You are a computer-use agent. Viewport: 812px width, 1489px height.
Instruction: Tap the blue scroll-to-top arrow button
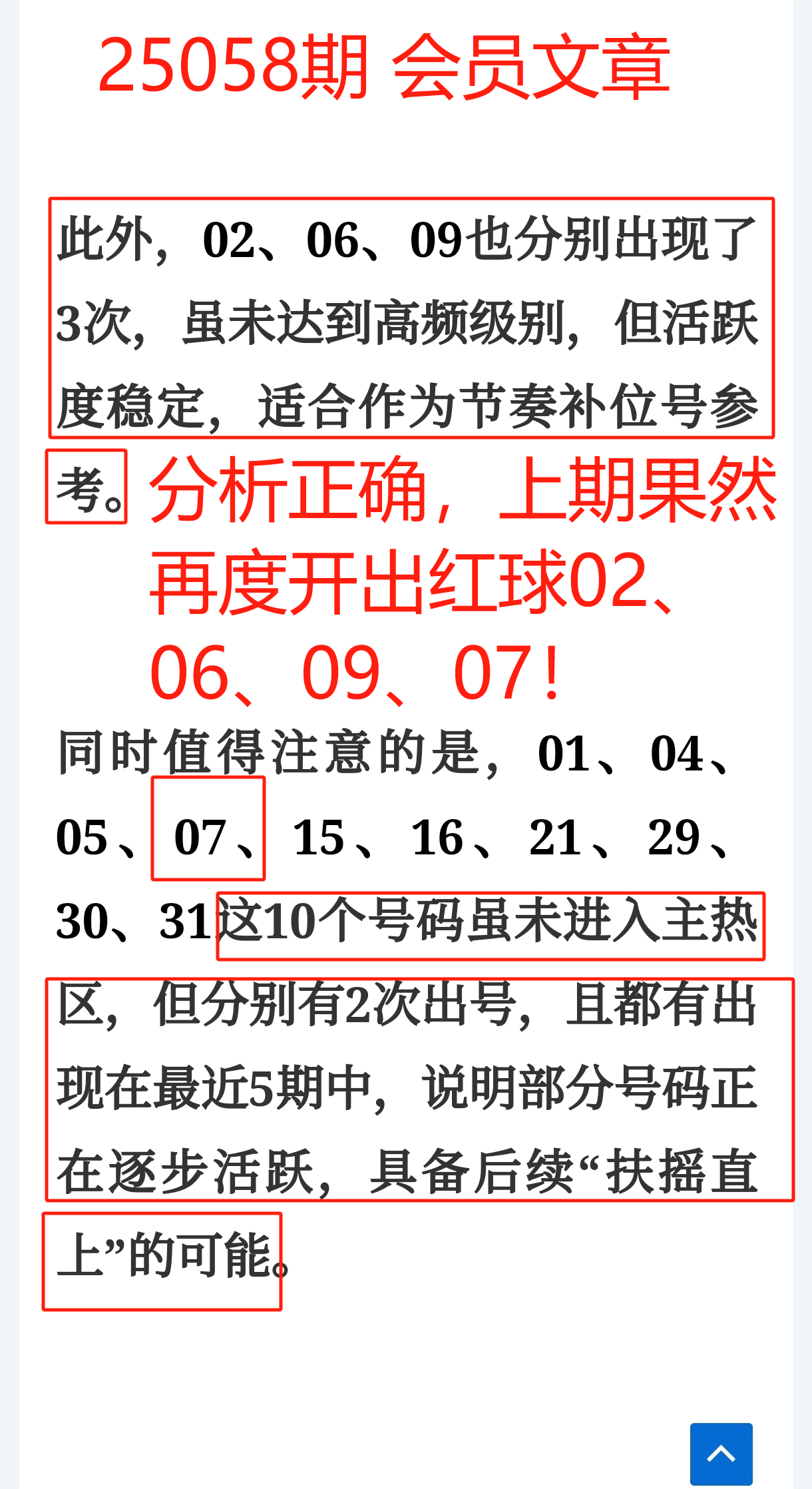(721, 1454)
